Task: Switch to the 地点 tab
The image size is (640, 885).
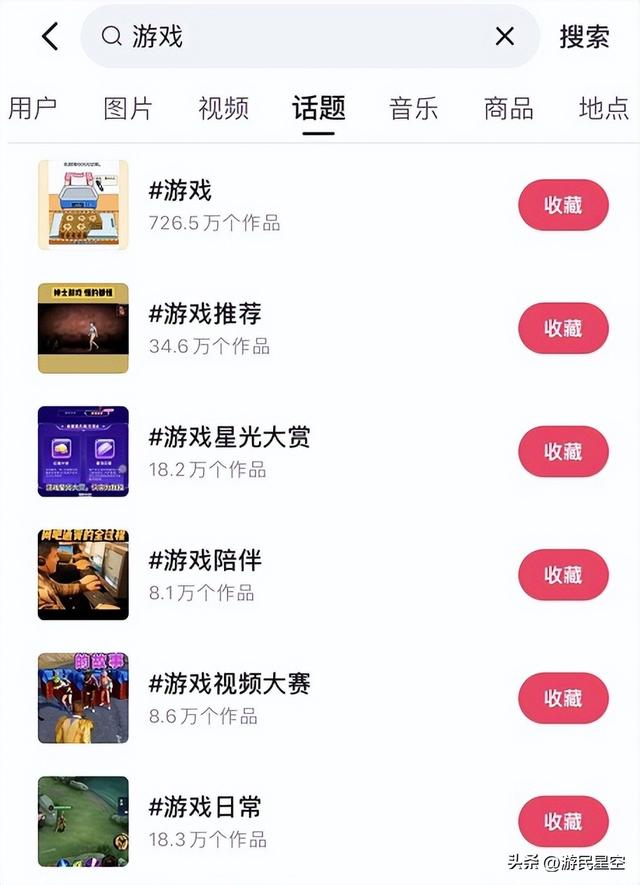Action: click(x=604, y=108)
